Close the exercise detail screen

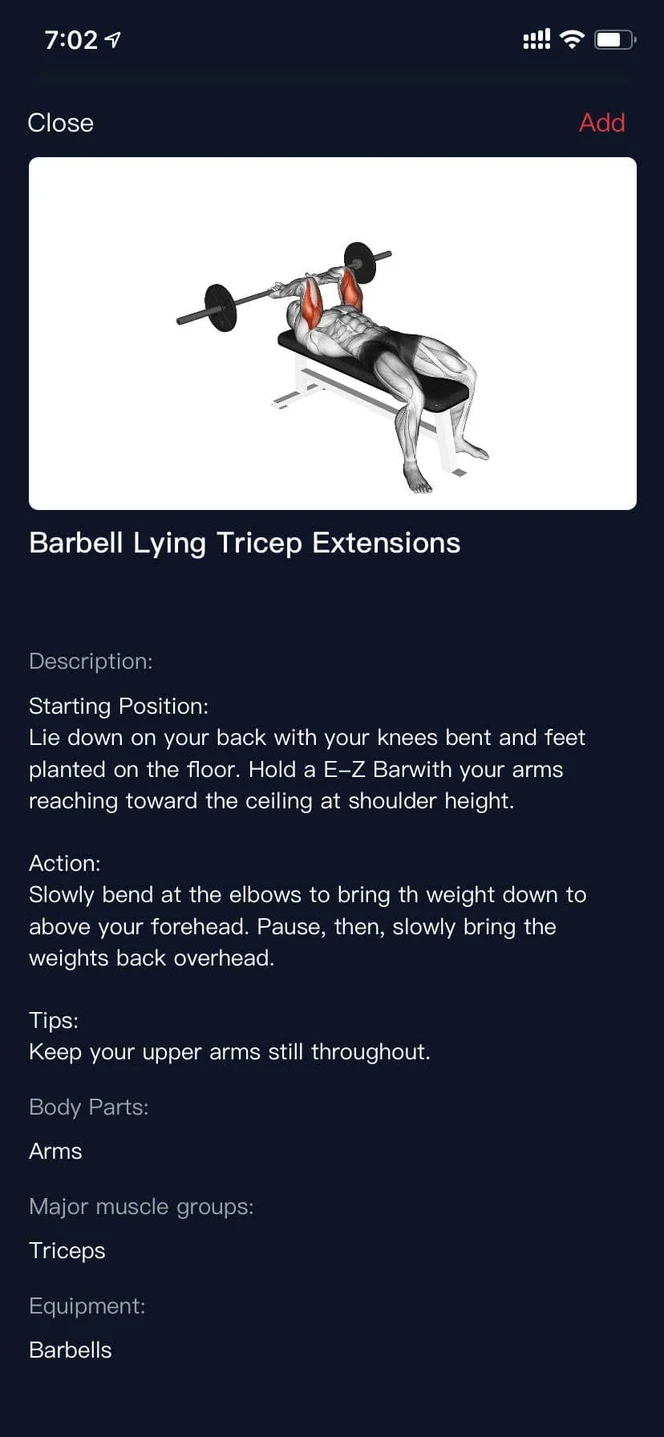pyautogui.click(x=60, y=122)
